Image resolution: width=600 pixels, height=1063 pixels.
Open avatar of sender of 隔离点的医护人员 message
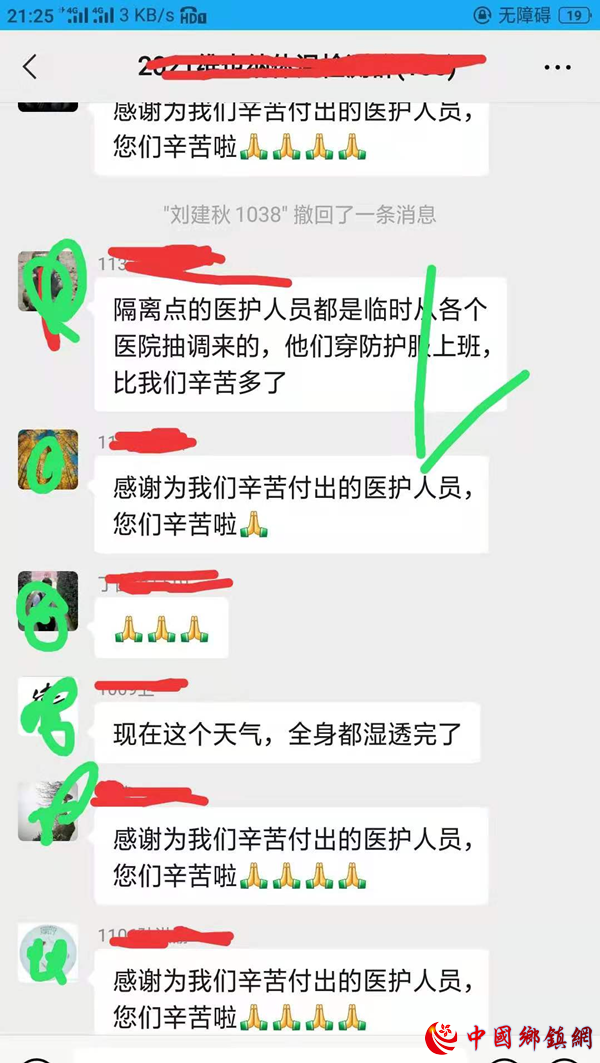tap(47, 281)
